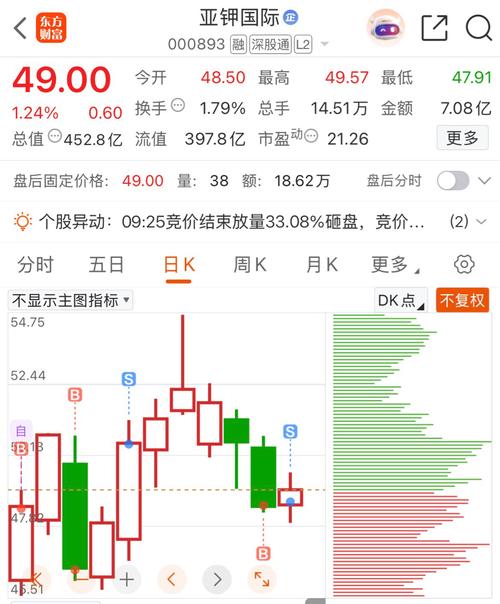The image size is (500, 604).
Task: Expand the 个股异动 alerts list
Action: coord(481,221)
